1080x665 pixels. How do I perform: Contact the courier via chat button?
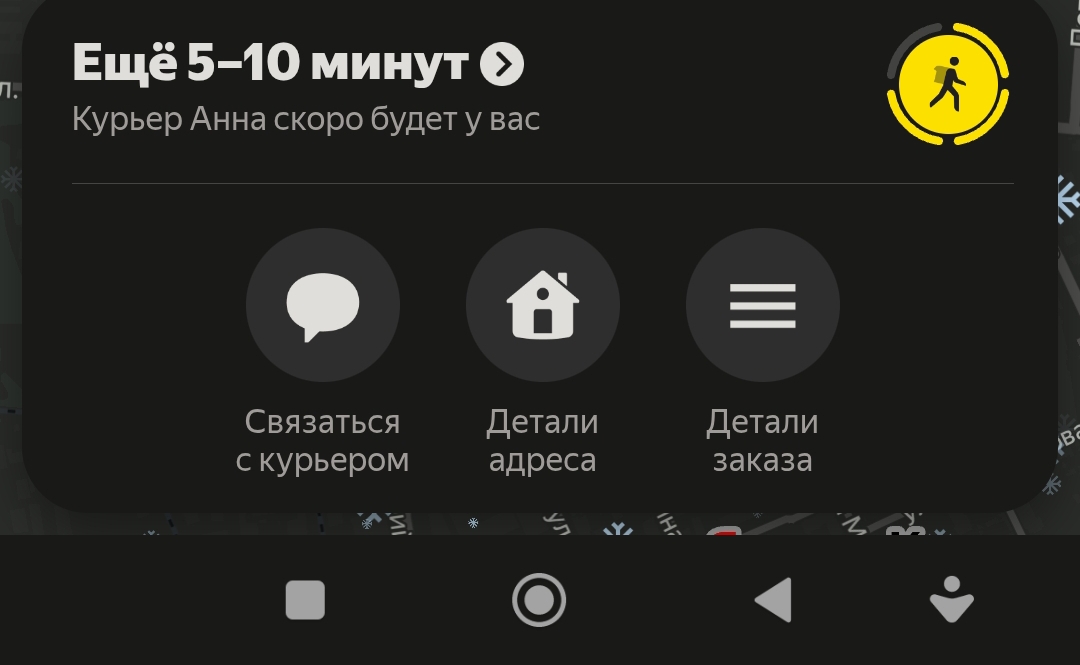pyautogui.click(x=322, y=306)
